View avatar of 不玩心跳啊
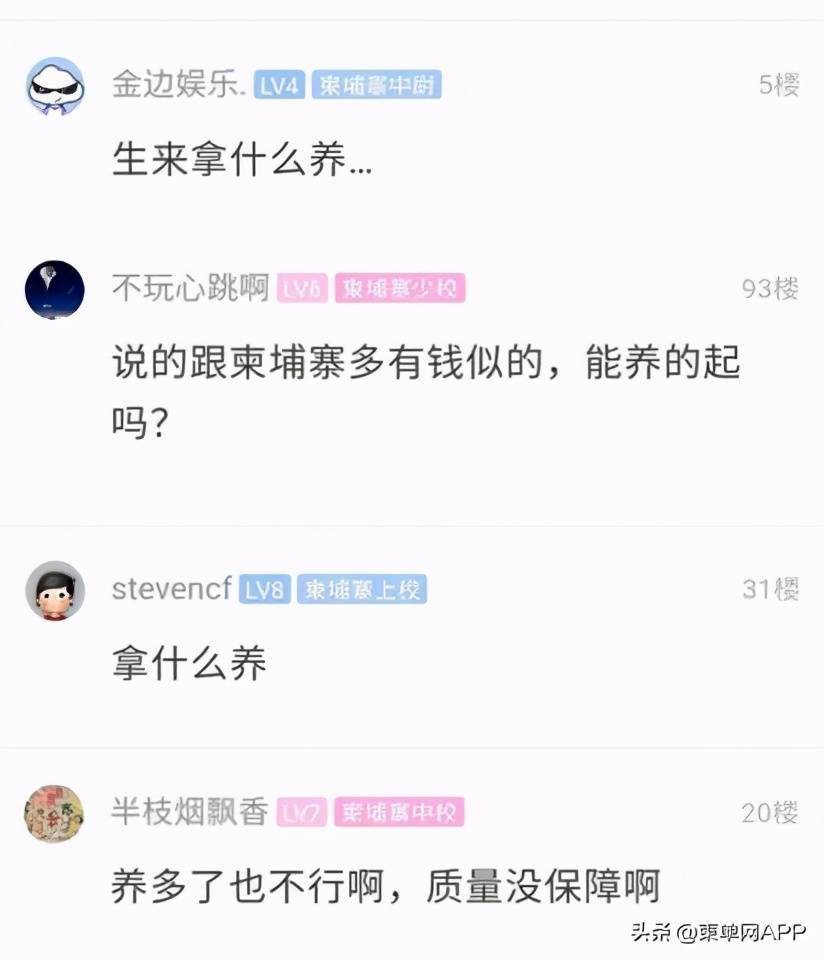The width and height of the screenshot is (824, 960). (x=55, y=290)
